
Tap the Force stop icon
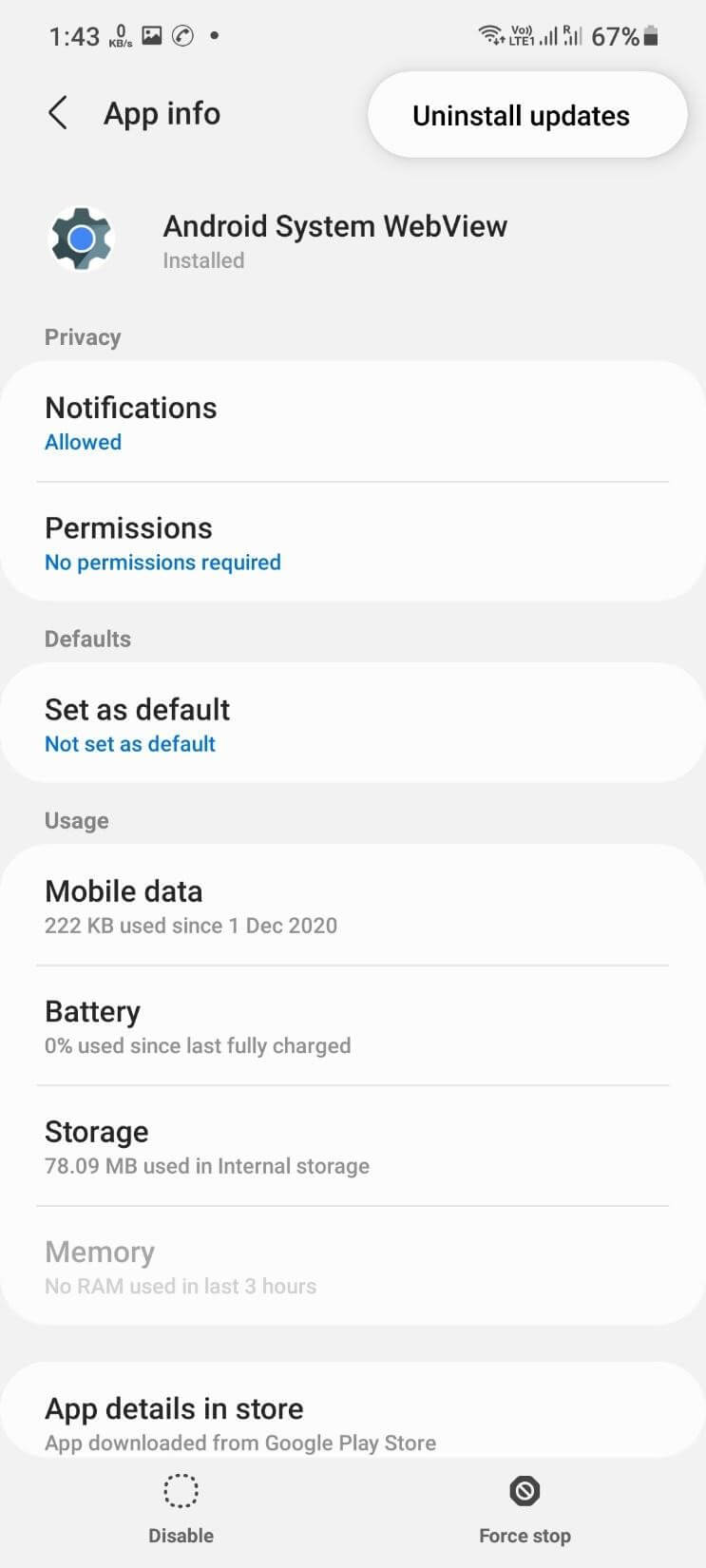click(525, 1490)
